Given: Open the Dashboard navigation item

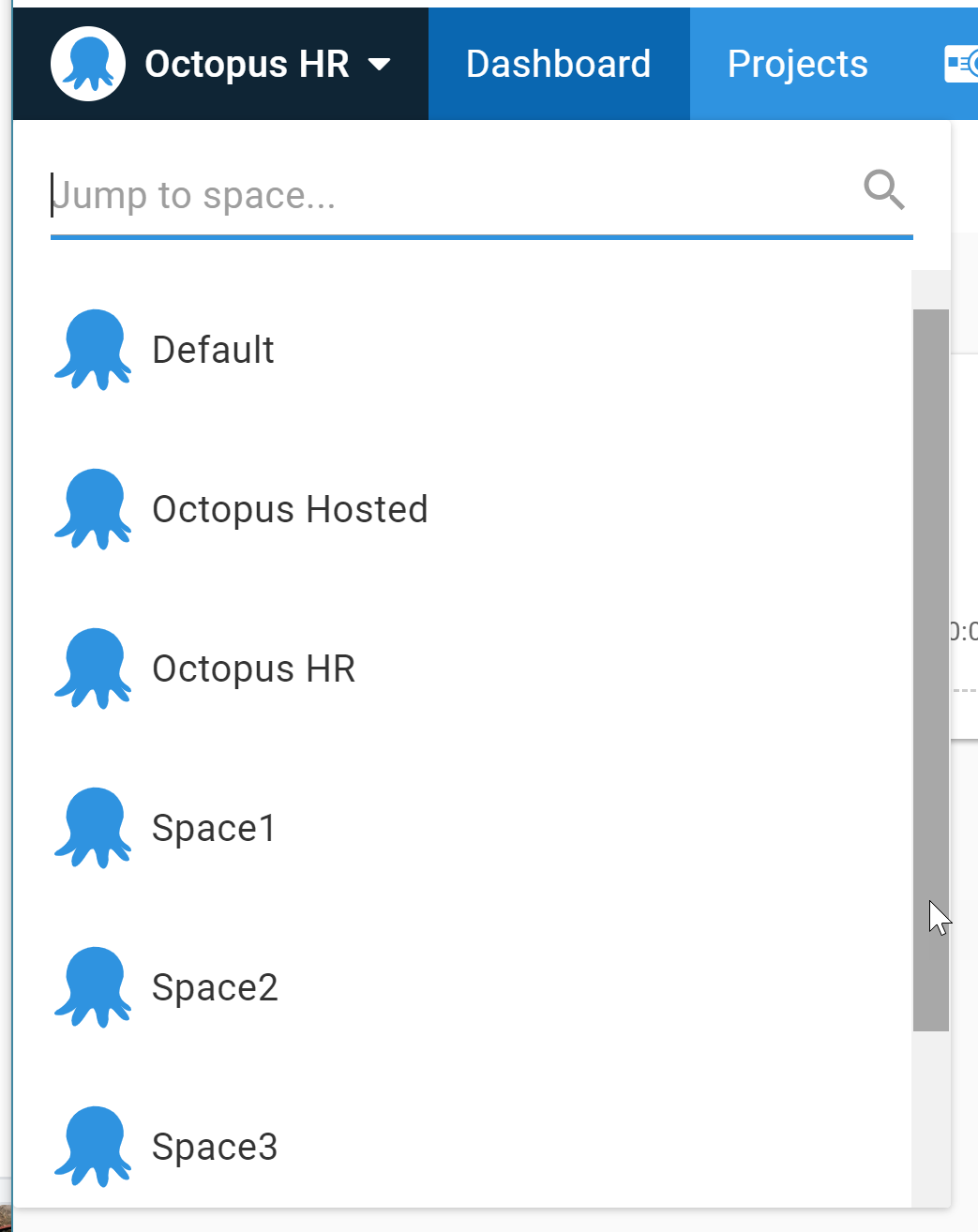Looking at the screenshot, I should (x=558, y=63).
